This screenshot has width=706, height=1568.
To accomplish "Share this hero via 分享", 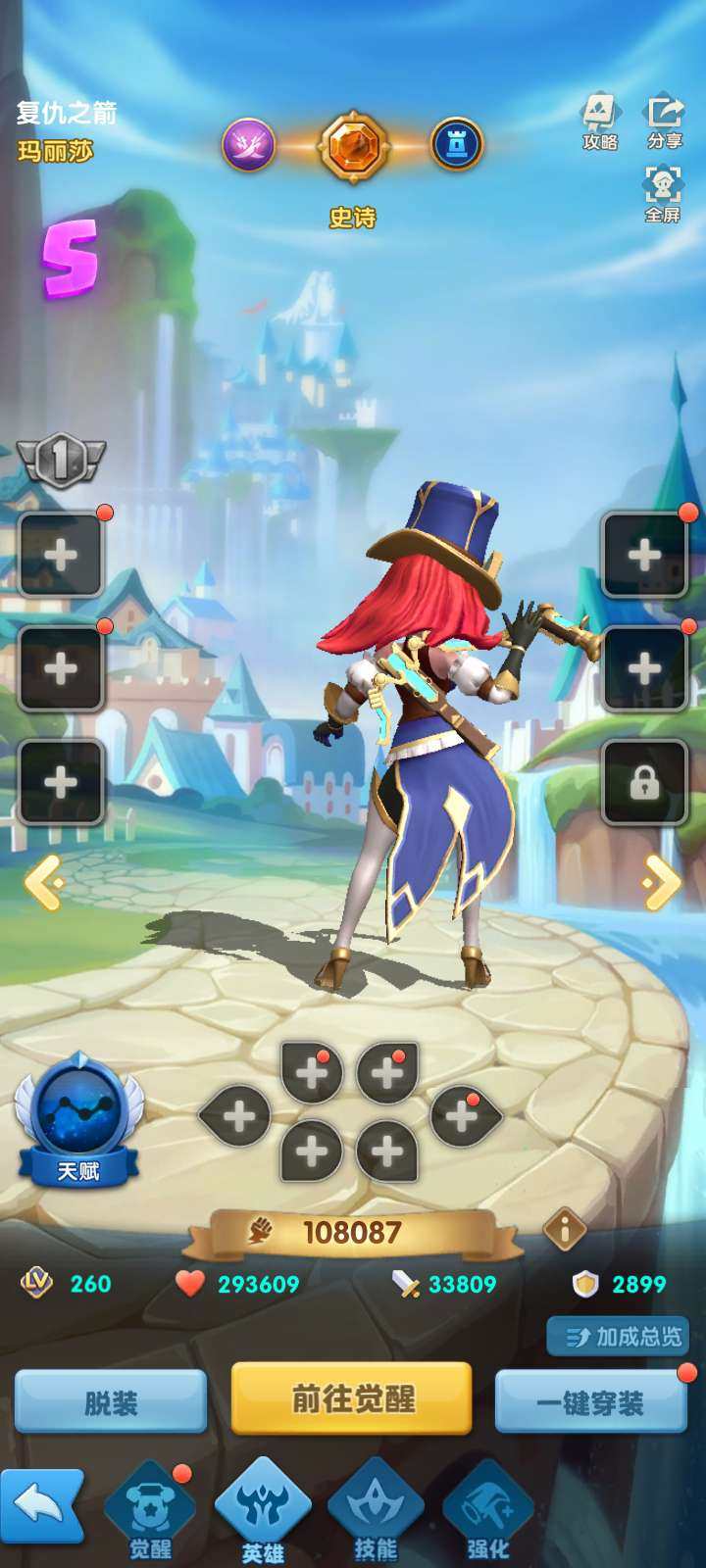I will [664, 122].
